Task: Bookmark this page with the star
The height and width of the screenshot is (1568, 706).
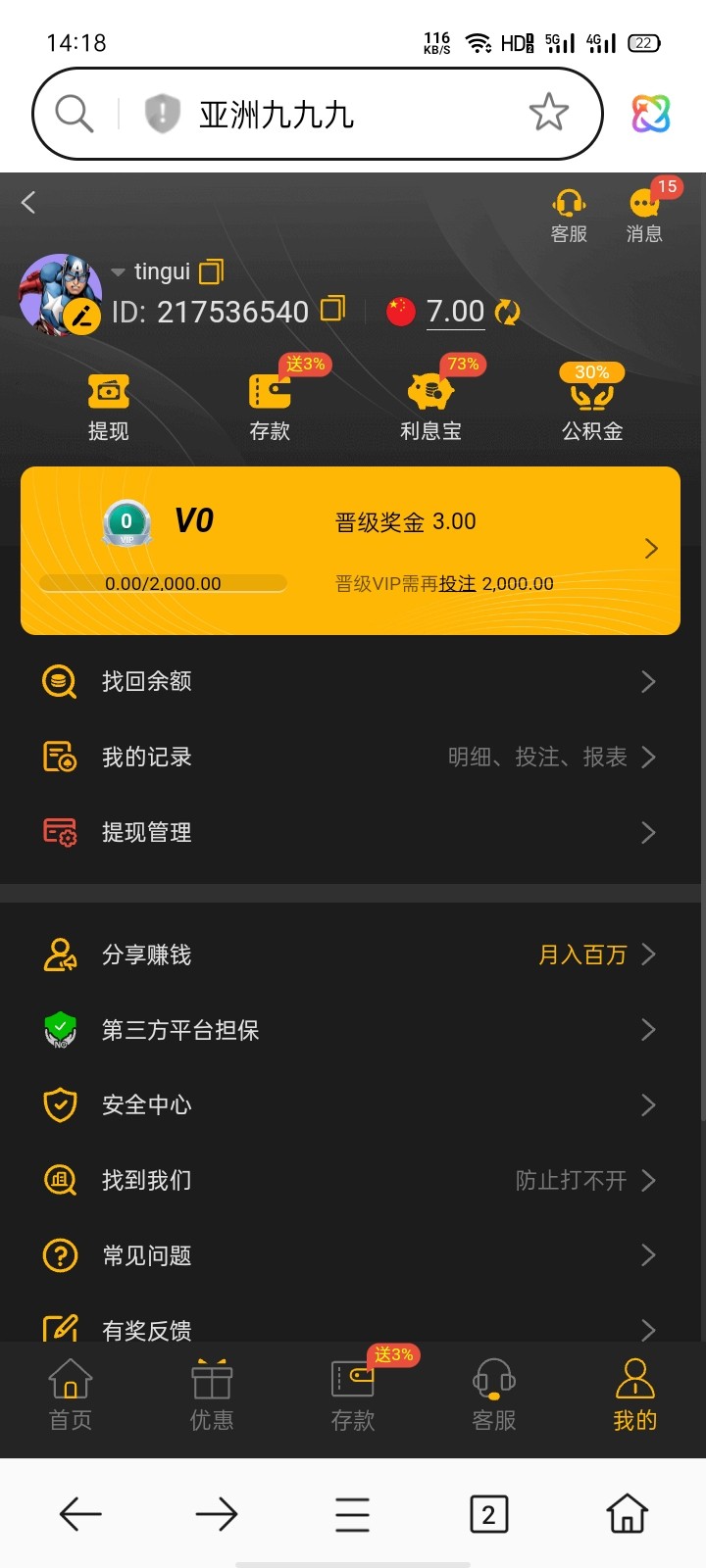Action: tap(549, 113)
